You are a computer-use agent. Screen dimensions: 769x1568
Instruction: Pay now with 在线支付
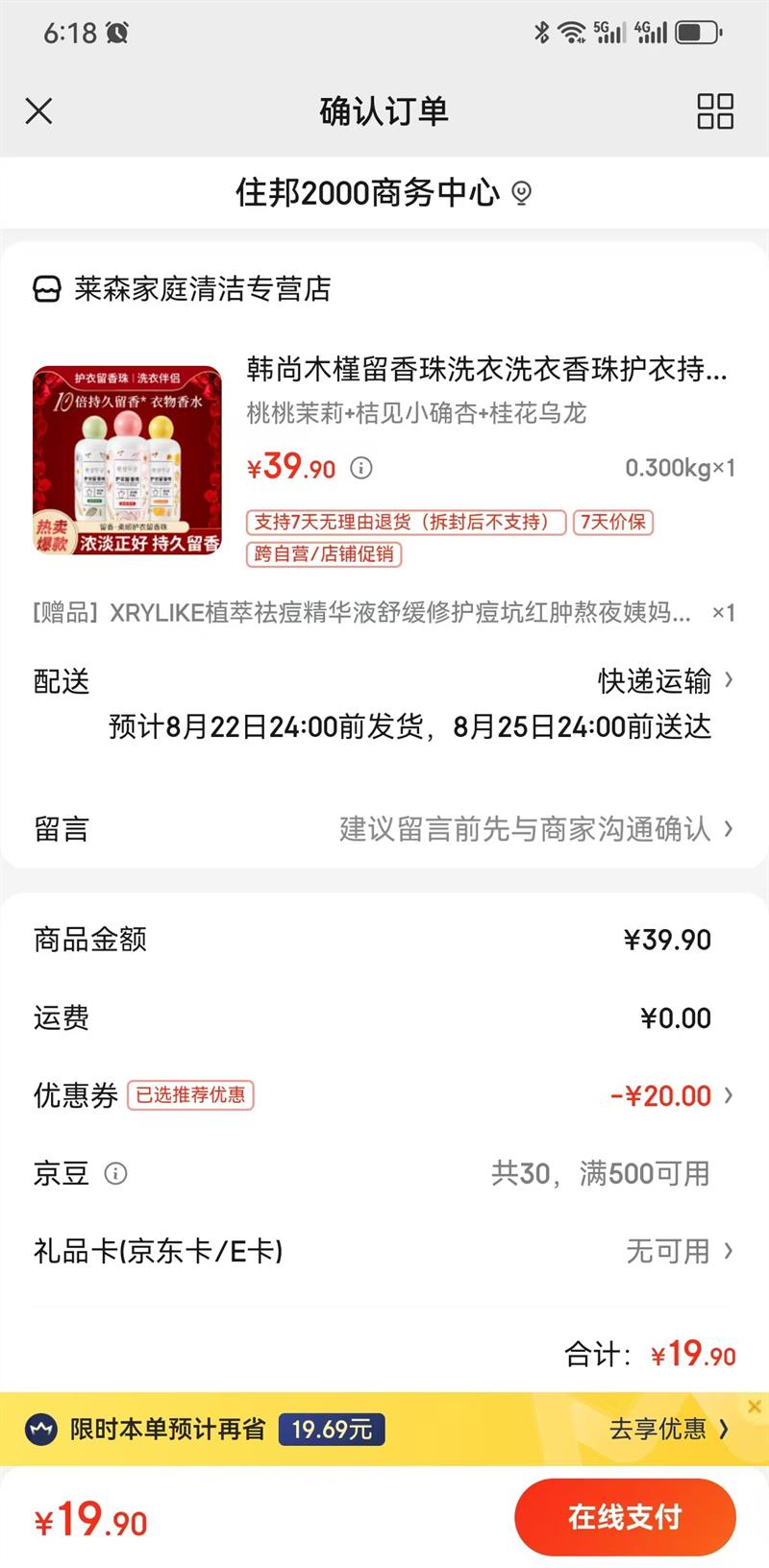625,1518
